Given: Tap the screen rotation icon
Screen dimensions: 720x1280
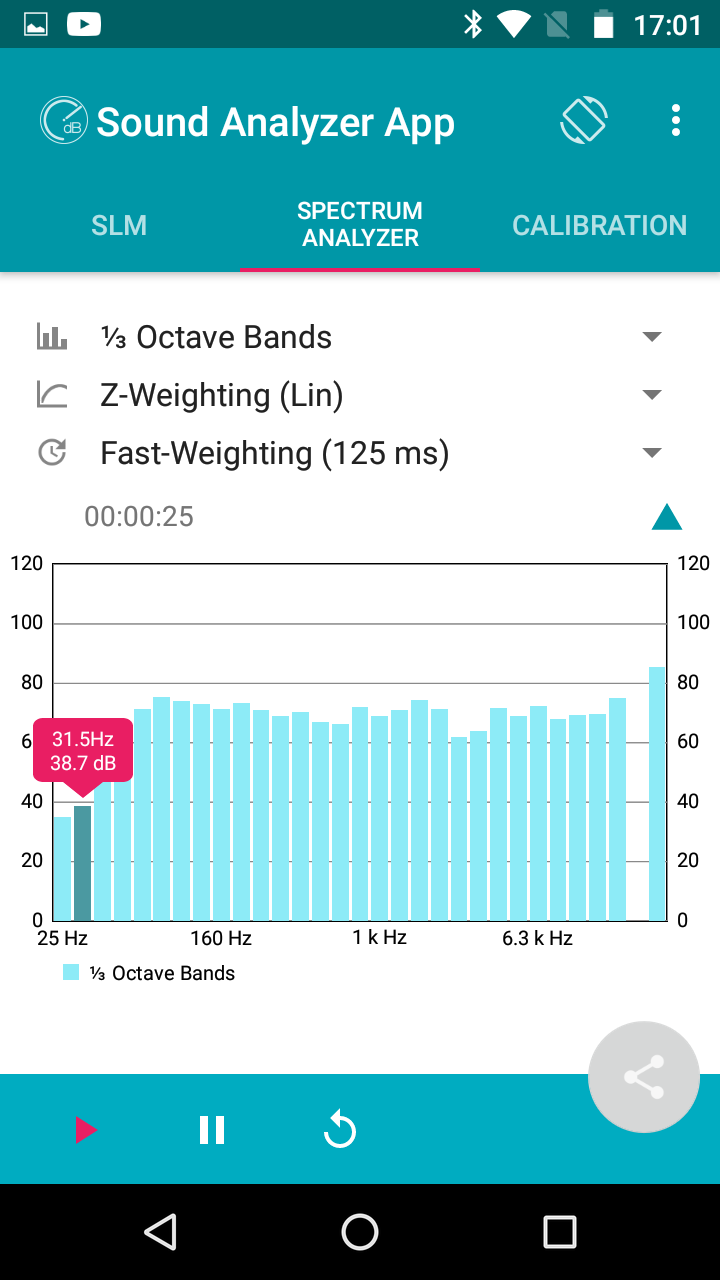Looking at the screenshot, I should pyautogui.click(x=584, y=120).
